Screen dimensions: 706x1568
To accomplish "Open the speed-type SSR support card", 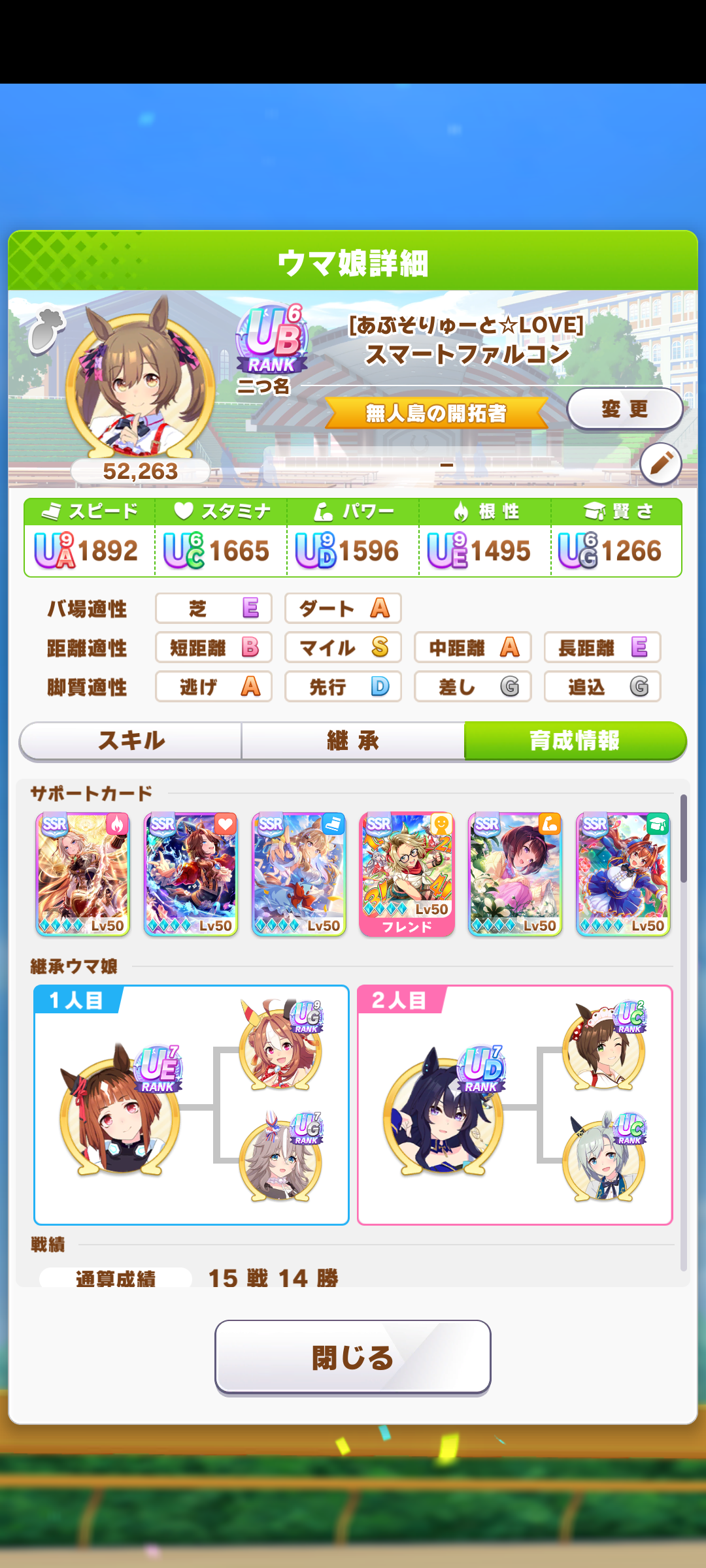I will coord(299,874).
